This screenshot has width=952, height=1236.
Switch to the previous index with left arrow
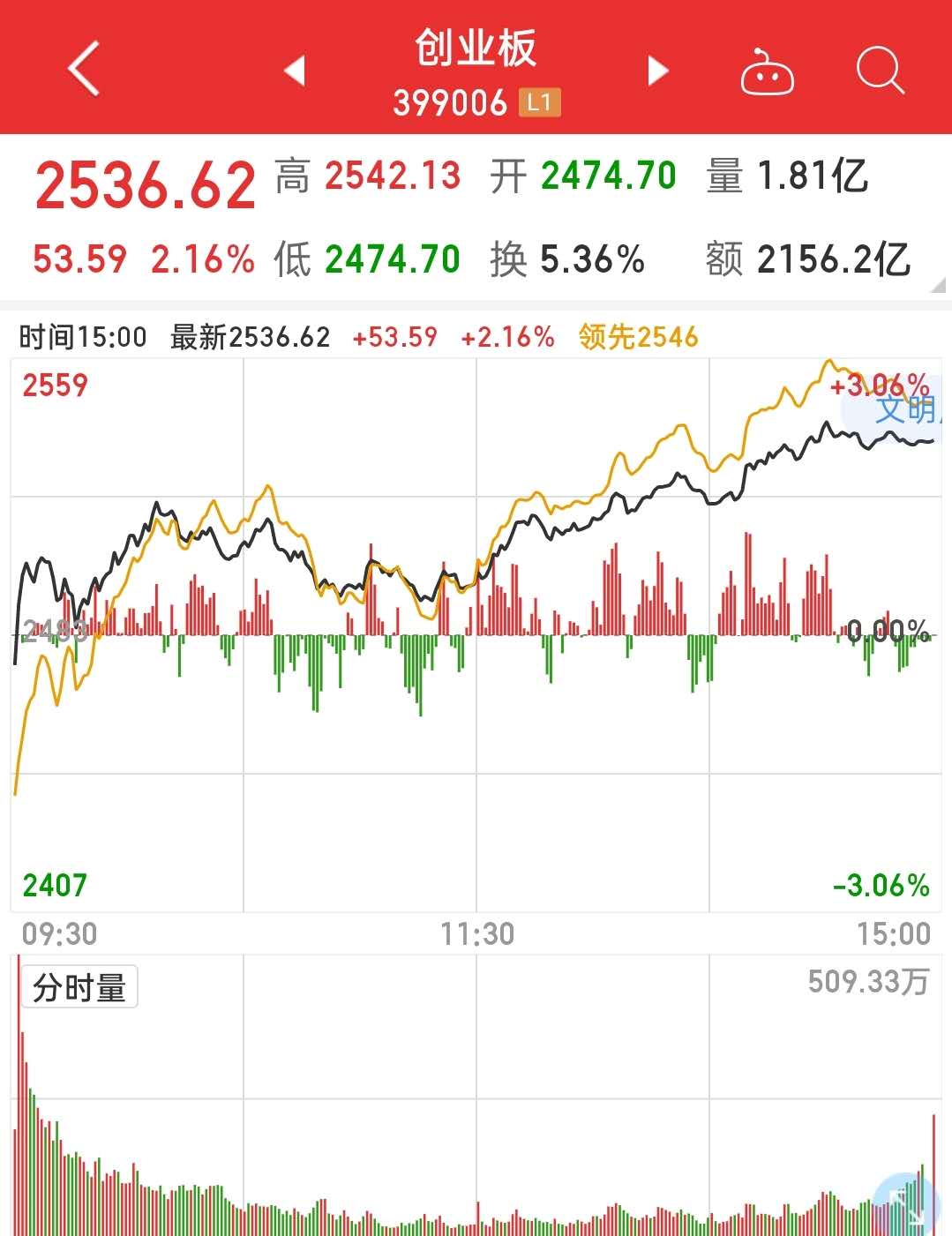296,70
